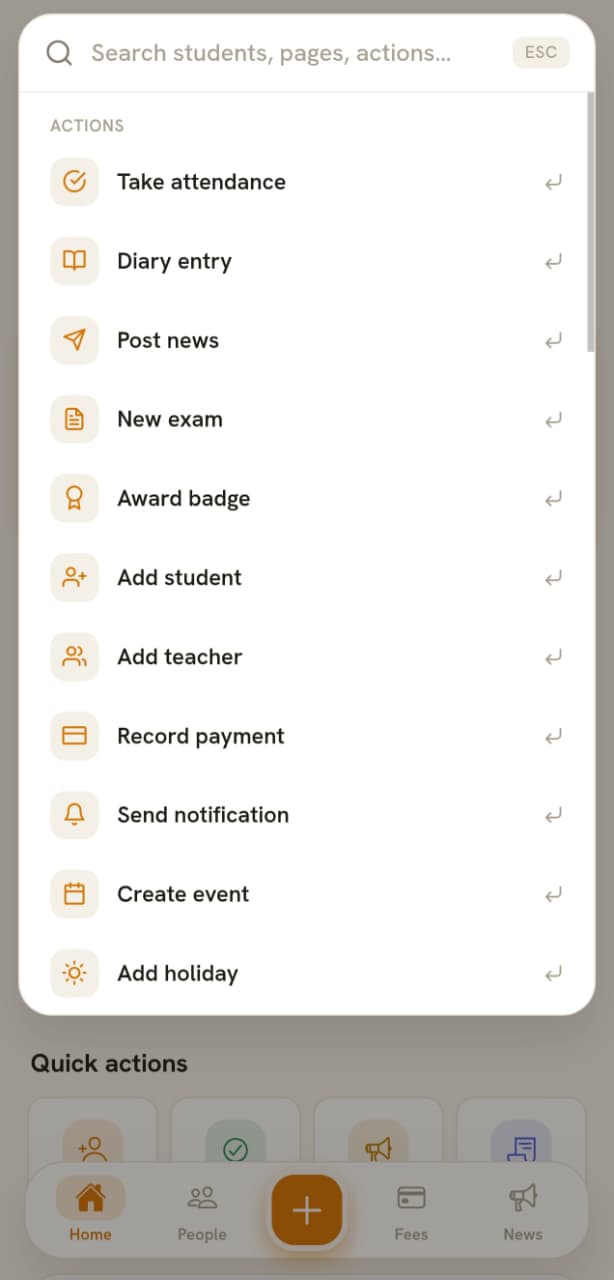614x1280 pixels.
Task: Select the Take attendance action
Action: coord(306,182)
